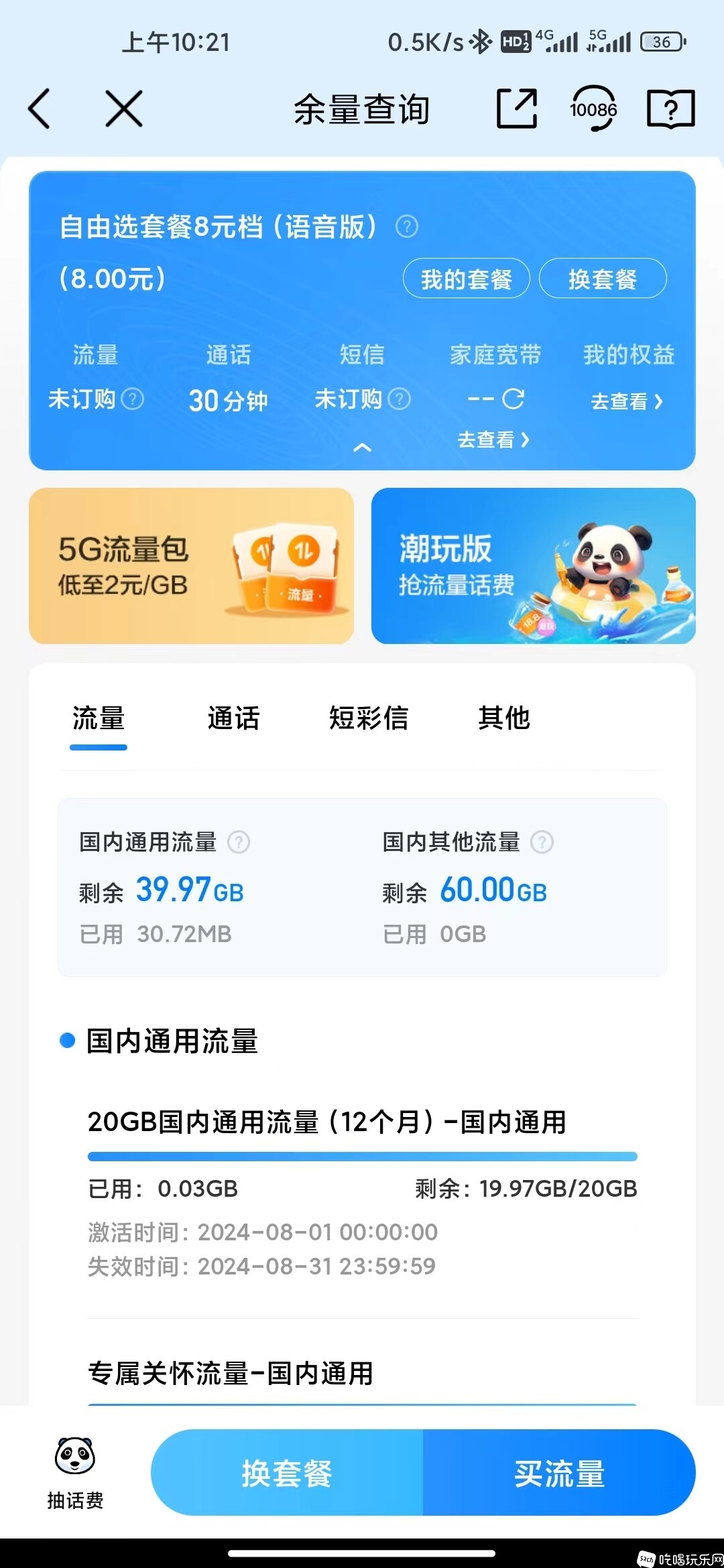The image size is (724, 1568).
Task: Show info for 自由选套餐8元档 question mark
Action: pyautogui.click(x=407, y=227)
